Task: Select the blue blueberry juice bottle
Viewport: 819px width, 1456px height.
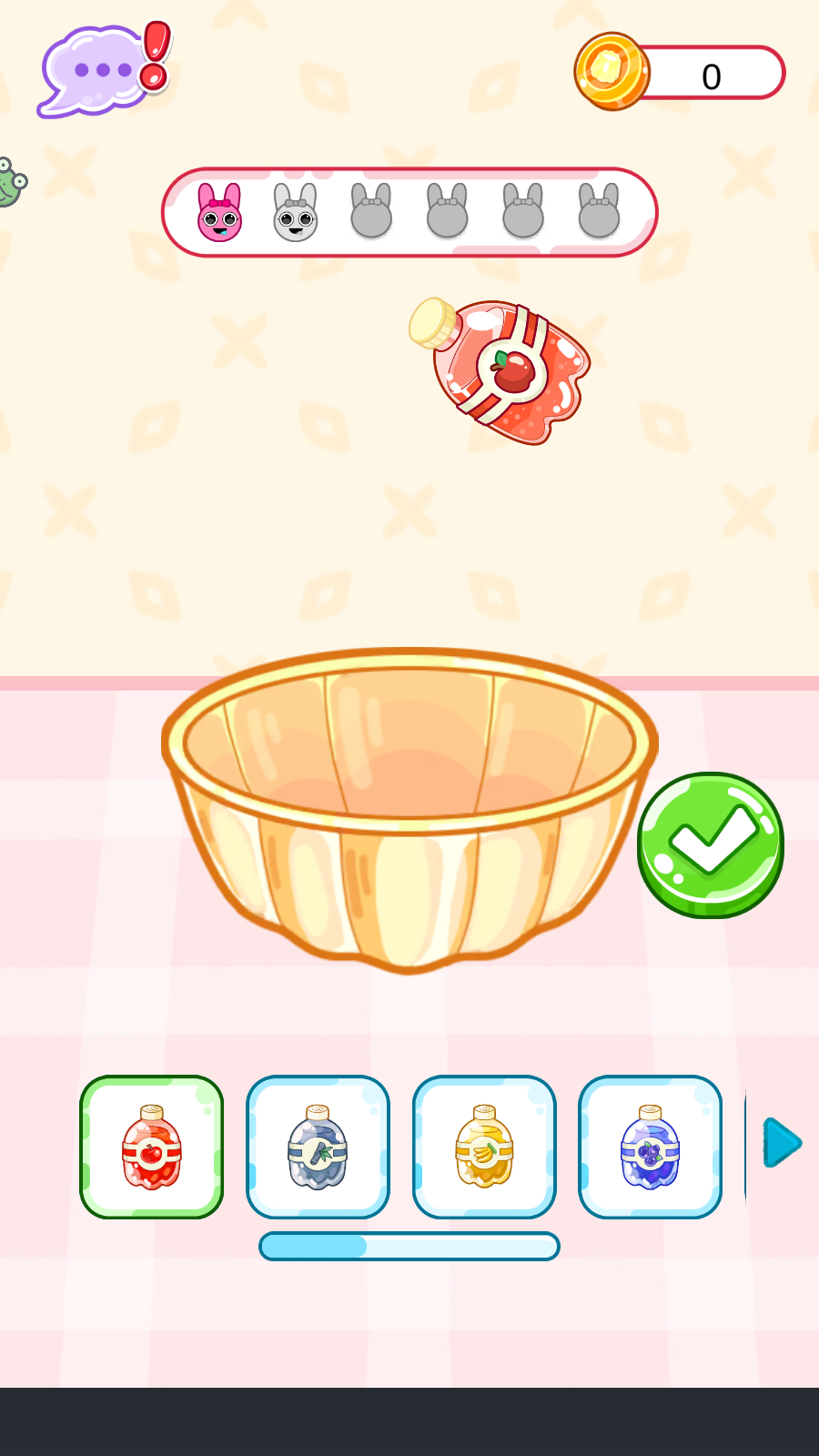Action: pyautogui.click(x=650, y=1147)
